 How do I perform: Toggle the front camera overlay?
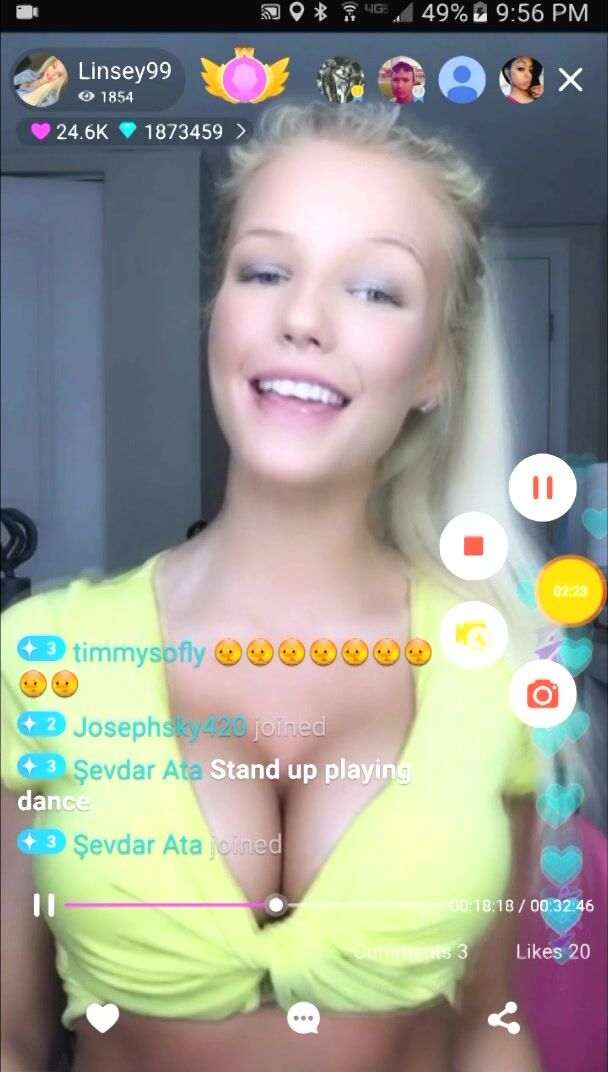tap(473, 635)
